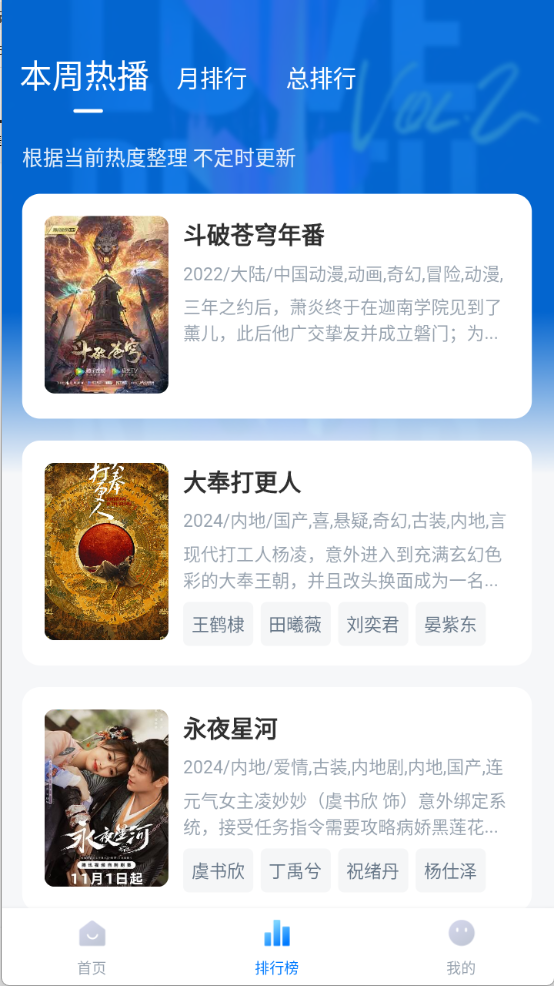This screenshot has width=554, height=986.
Task: Open the 大奉打更人 card
Action: [x=277, y=553]
